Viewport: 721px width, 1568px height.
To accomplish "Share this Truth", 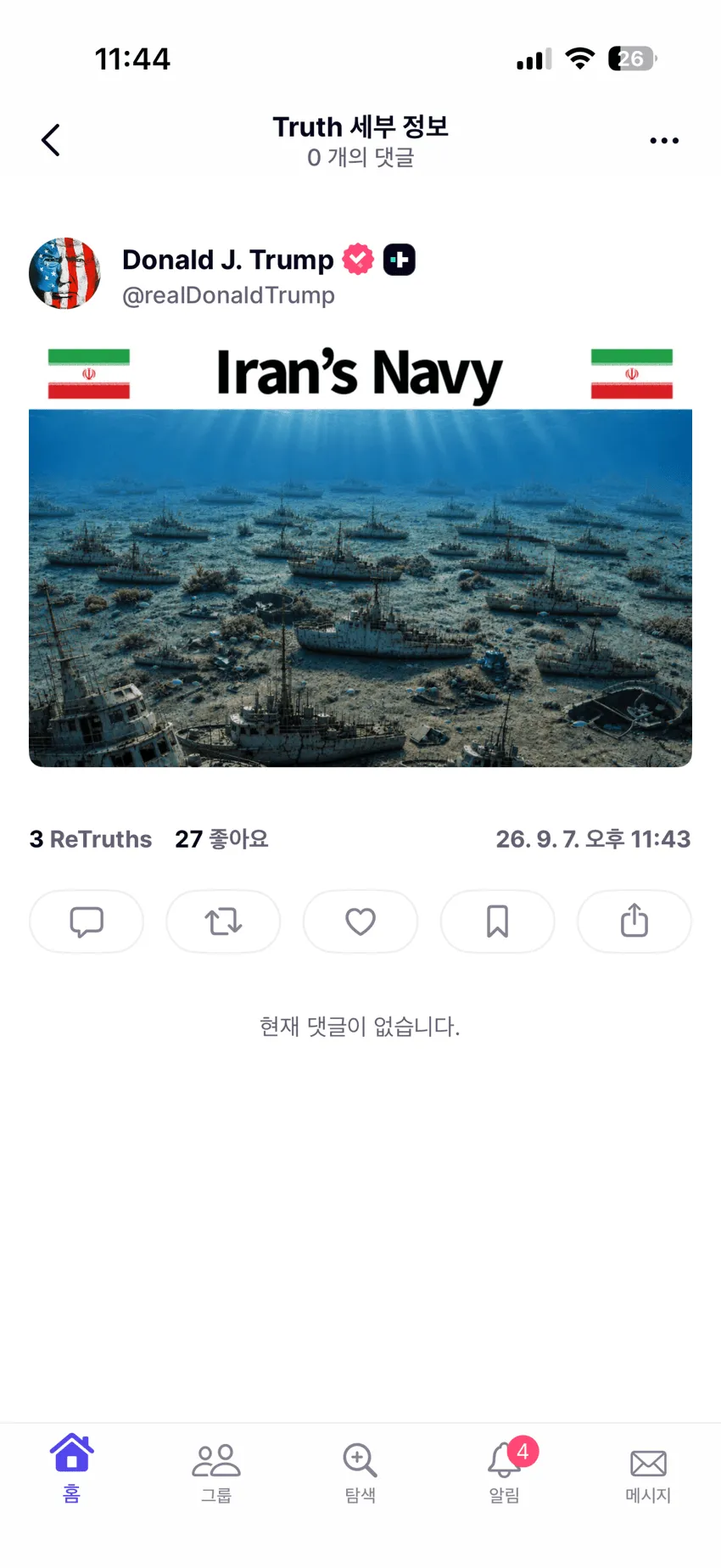I will [x=634, y=921].
